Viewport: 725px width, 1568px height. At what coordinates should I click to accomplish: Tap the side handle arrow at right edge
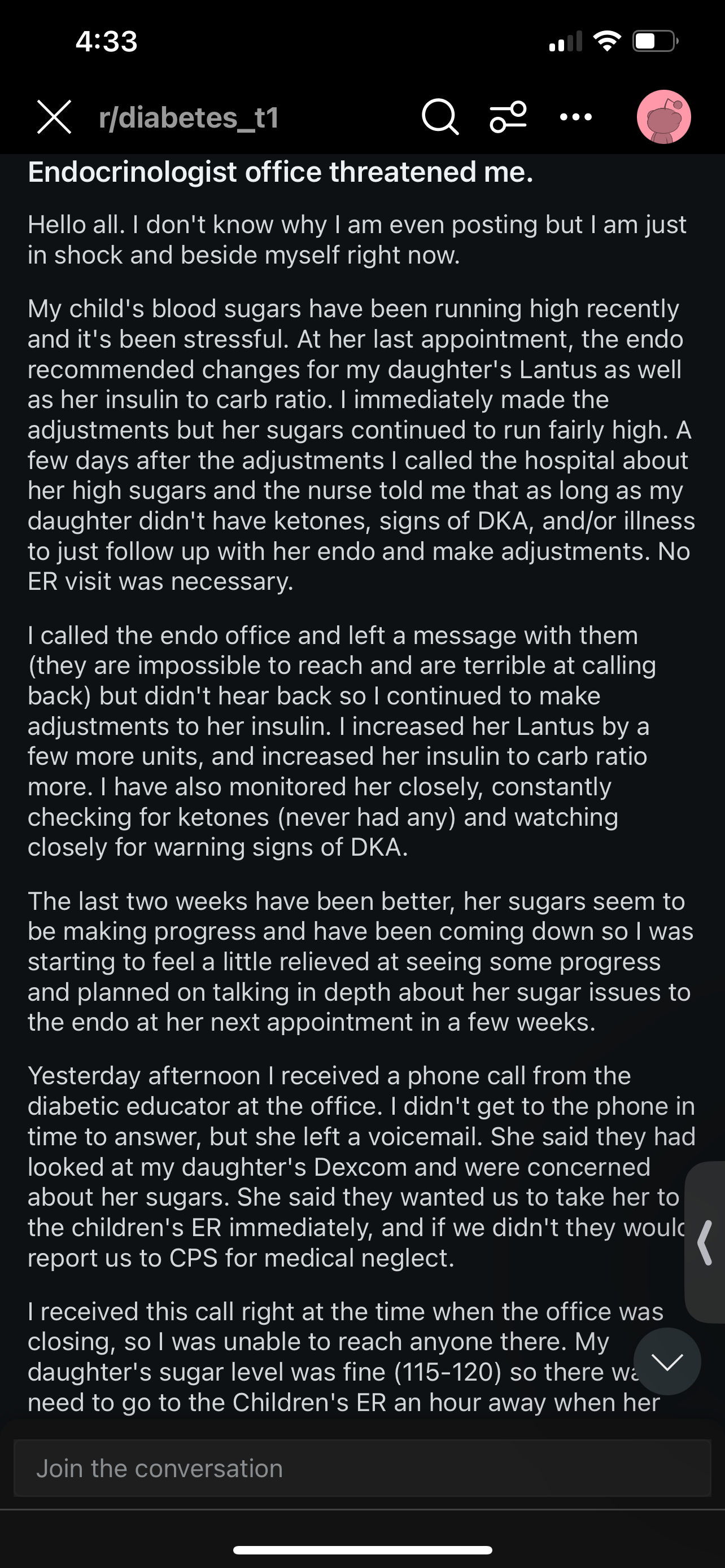click(705, 1242)
